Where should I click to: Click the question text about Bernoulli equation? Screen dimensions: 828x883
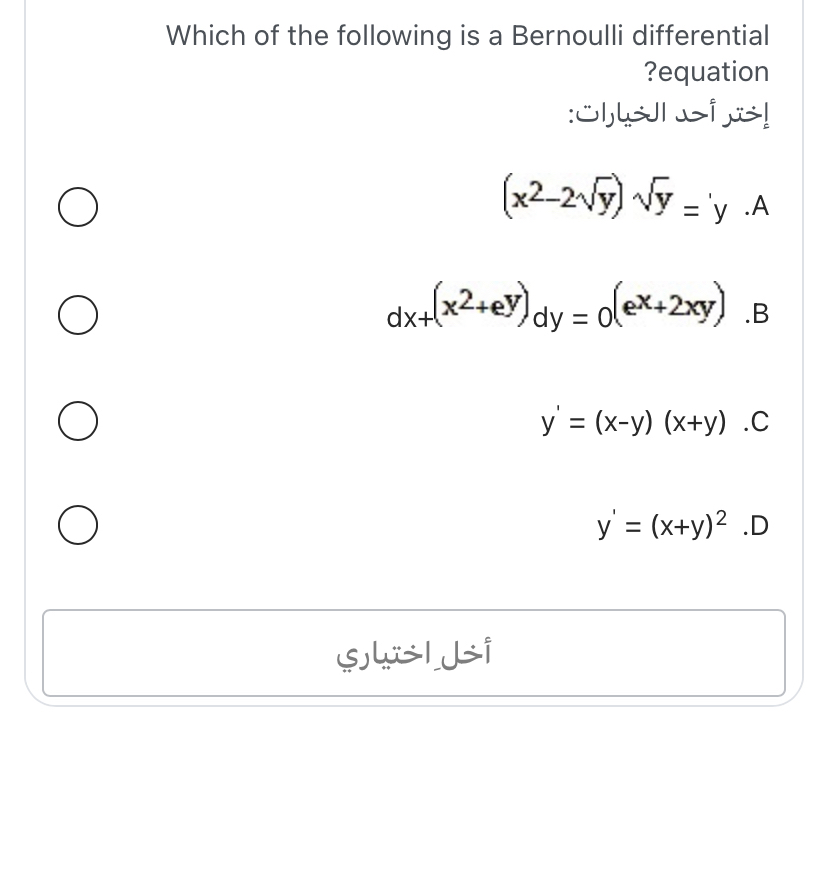pyautogui.click(x=468, y=52)
